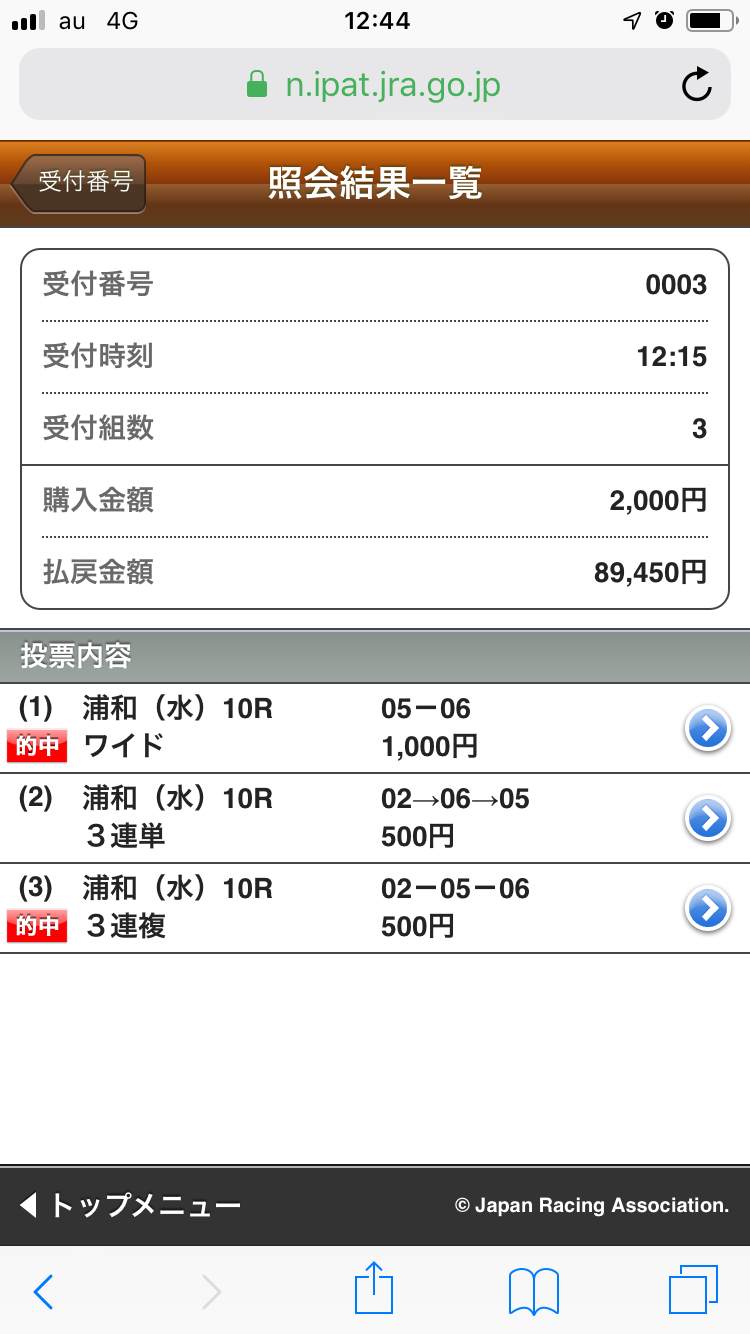Open details for the 3連複 02-05-06 bet
Image resolution: width=750 pixels, height=1334 pixels.
(707, 909)
